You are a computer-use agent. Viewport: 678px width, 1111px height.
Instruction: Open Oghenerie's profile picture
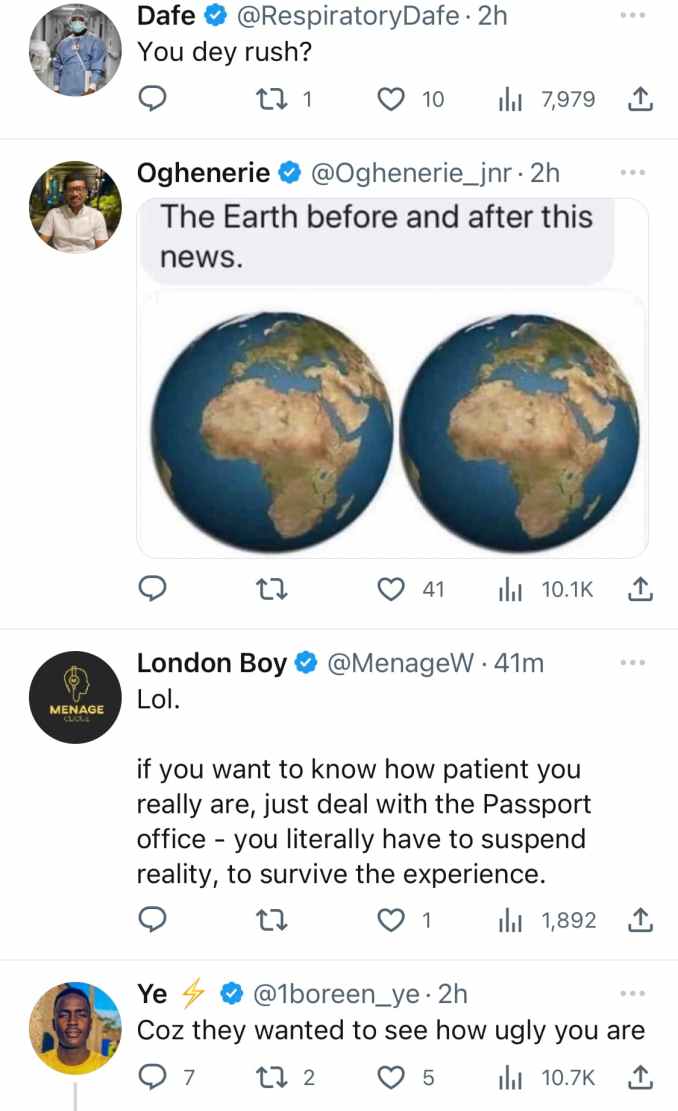(x=75, y=207)
